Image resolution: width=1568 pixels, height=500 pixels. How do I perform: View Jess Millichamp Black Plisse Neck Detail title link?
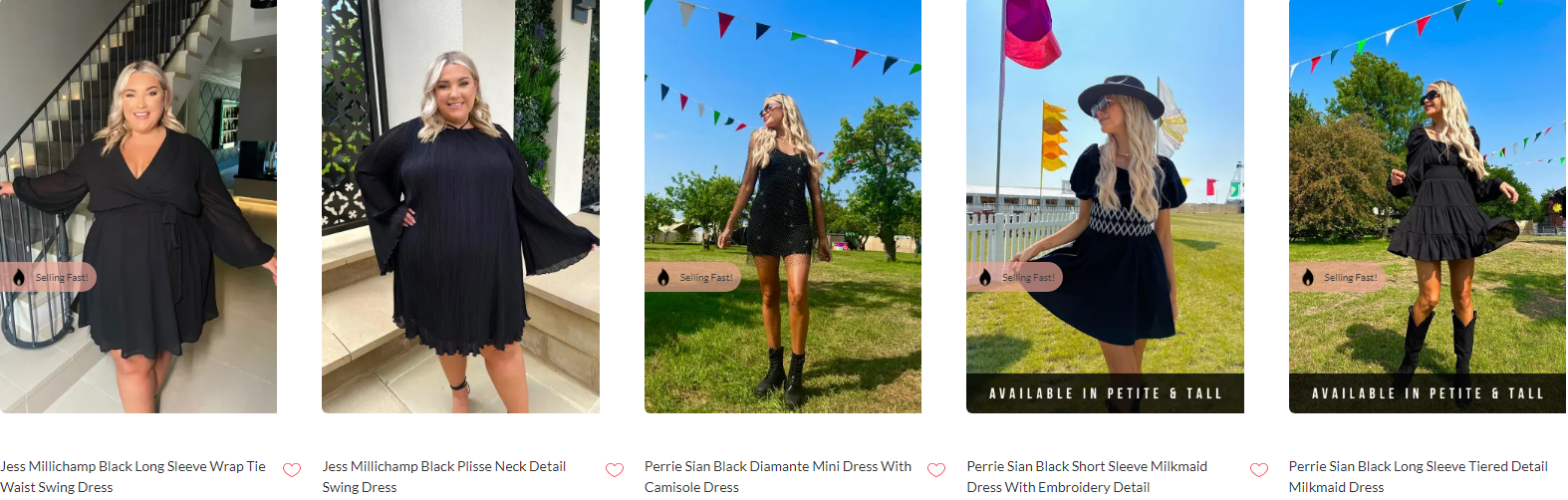(443, 476)
